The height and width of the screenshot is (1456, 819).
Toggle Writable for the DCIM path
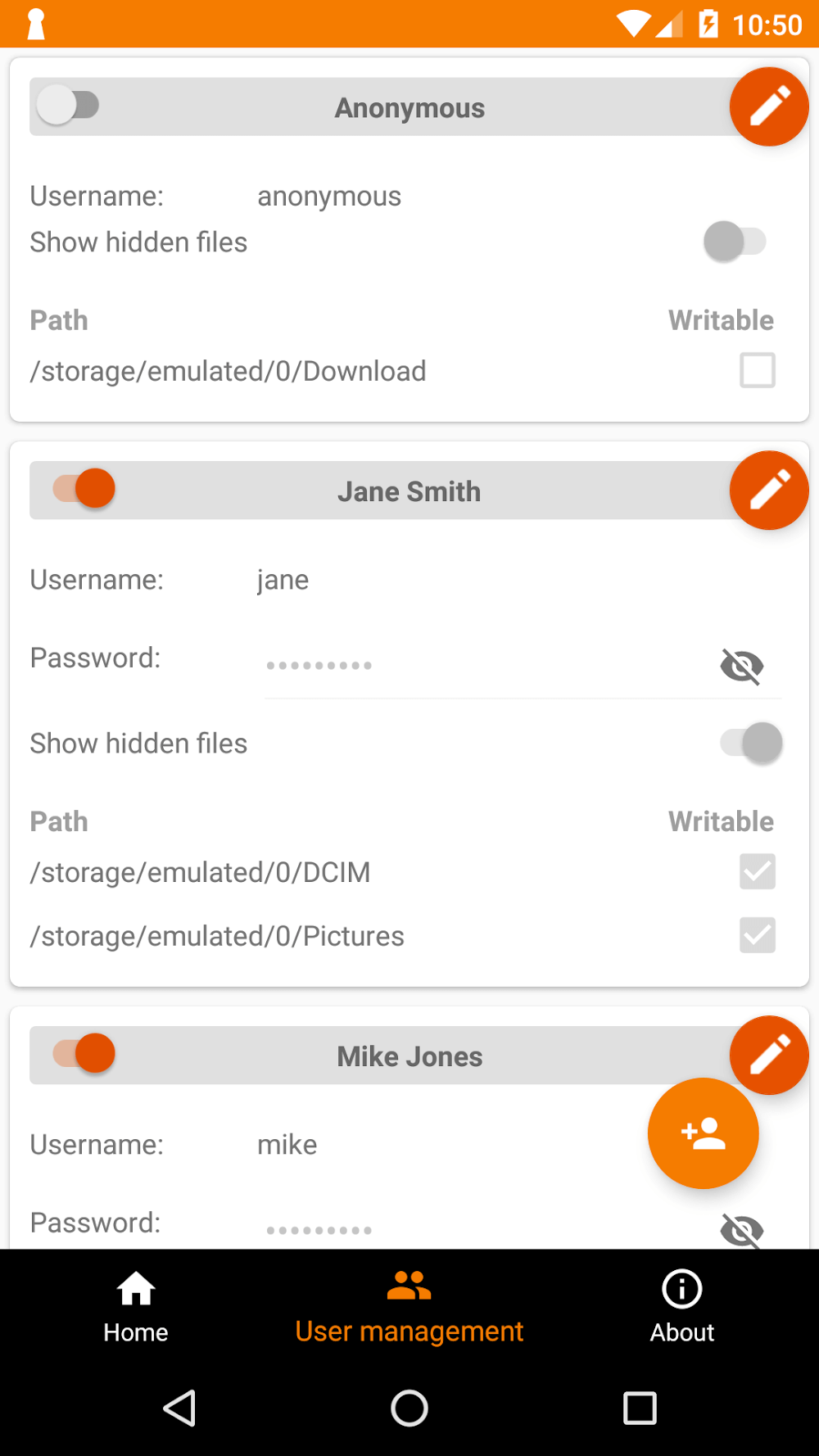758,871
